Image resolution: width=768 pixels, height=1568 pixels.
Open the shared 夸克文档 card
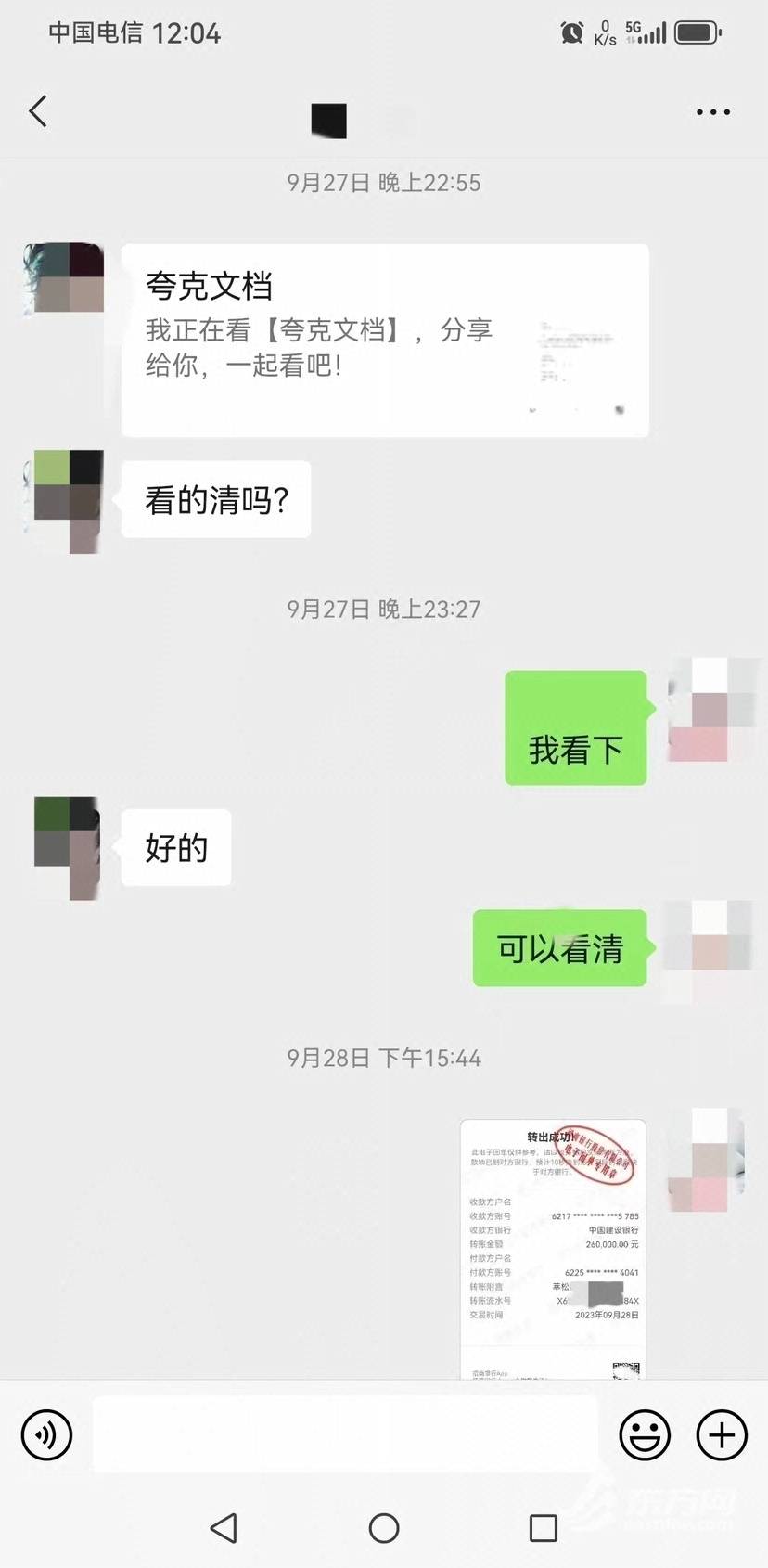[384, 340]
